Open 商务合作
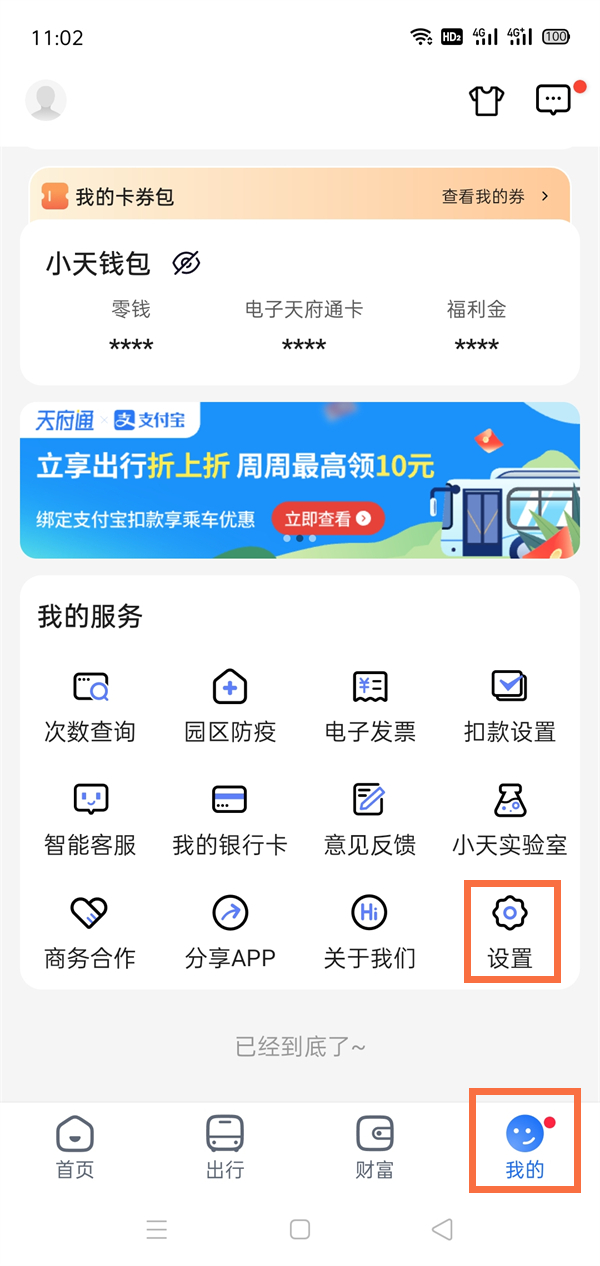Screen dimensions: 600x1266 coord(90,932)
